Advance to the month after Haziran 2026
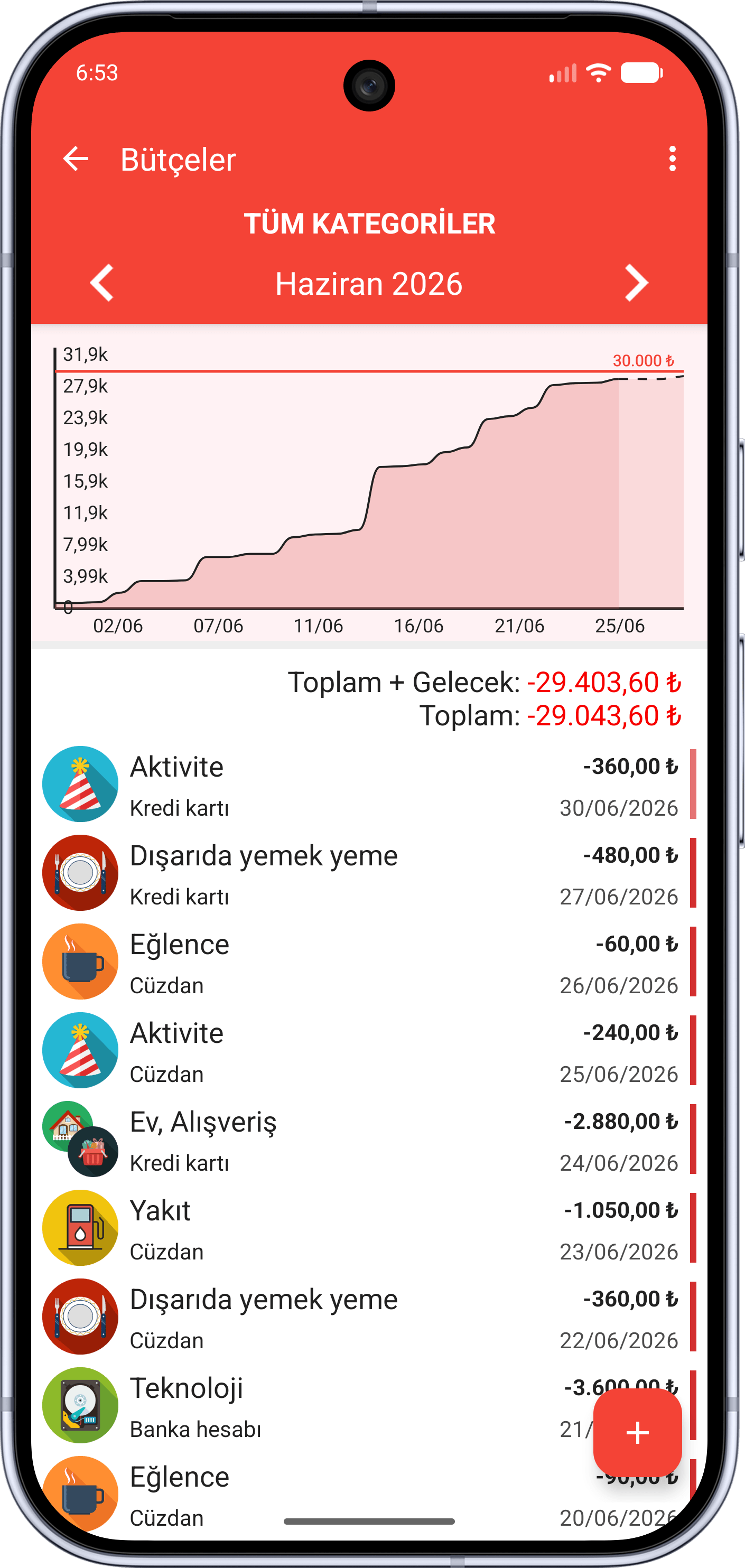This screenshot has width=745, height=1568. (636, 283)
